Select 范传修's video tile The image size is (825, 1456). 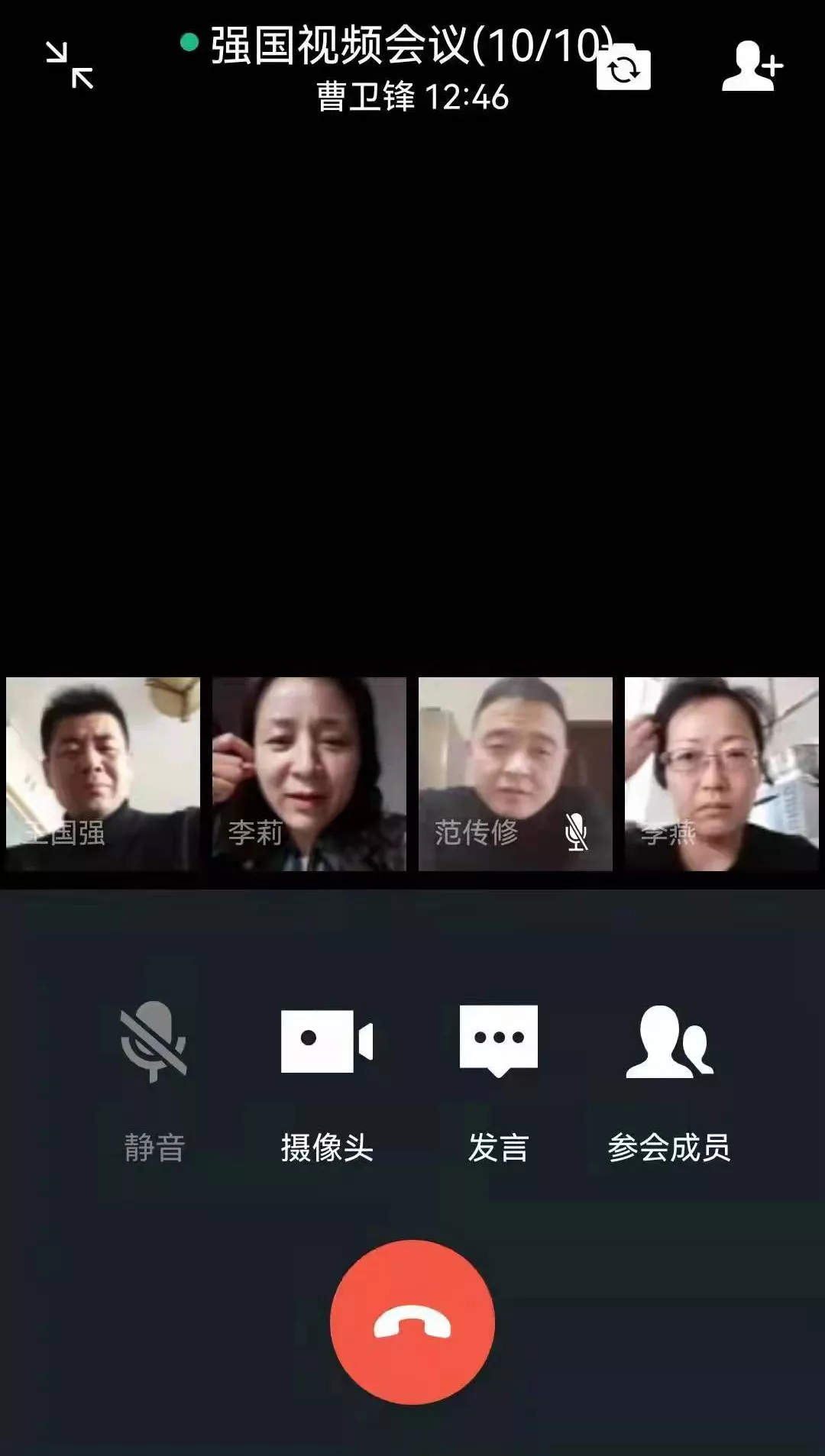coord(516,773)
